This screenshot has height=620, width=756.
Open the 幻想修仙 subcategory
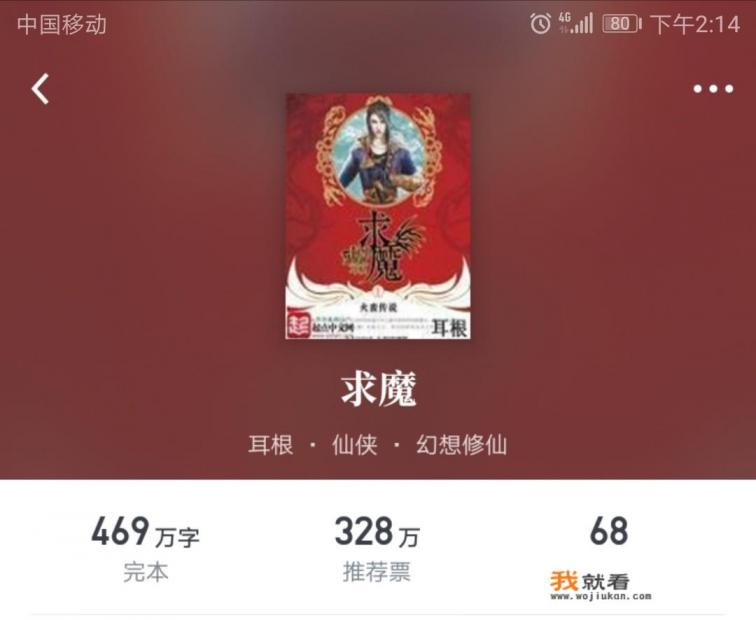pyautogui.click(x=462, y=445)
